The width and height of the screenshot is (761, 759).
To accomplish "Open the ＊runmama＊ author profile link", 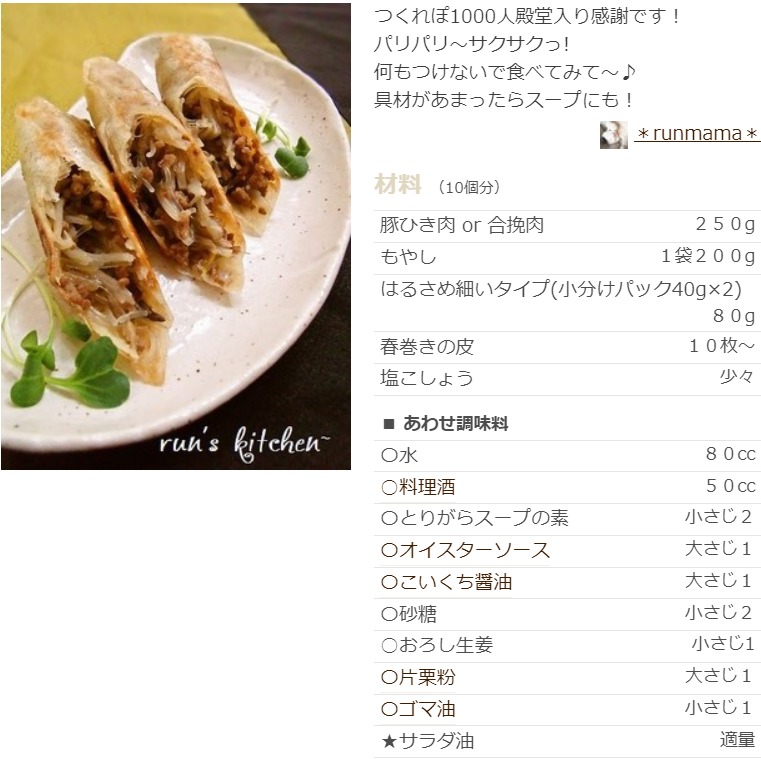I will pyautogui.click(x=696, y=134).
